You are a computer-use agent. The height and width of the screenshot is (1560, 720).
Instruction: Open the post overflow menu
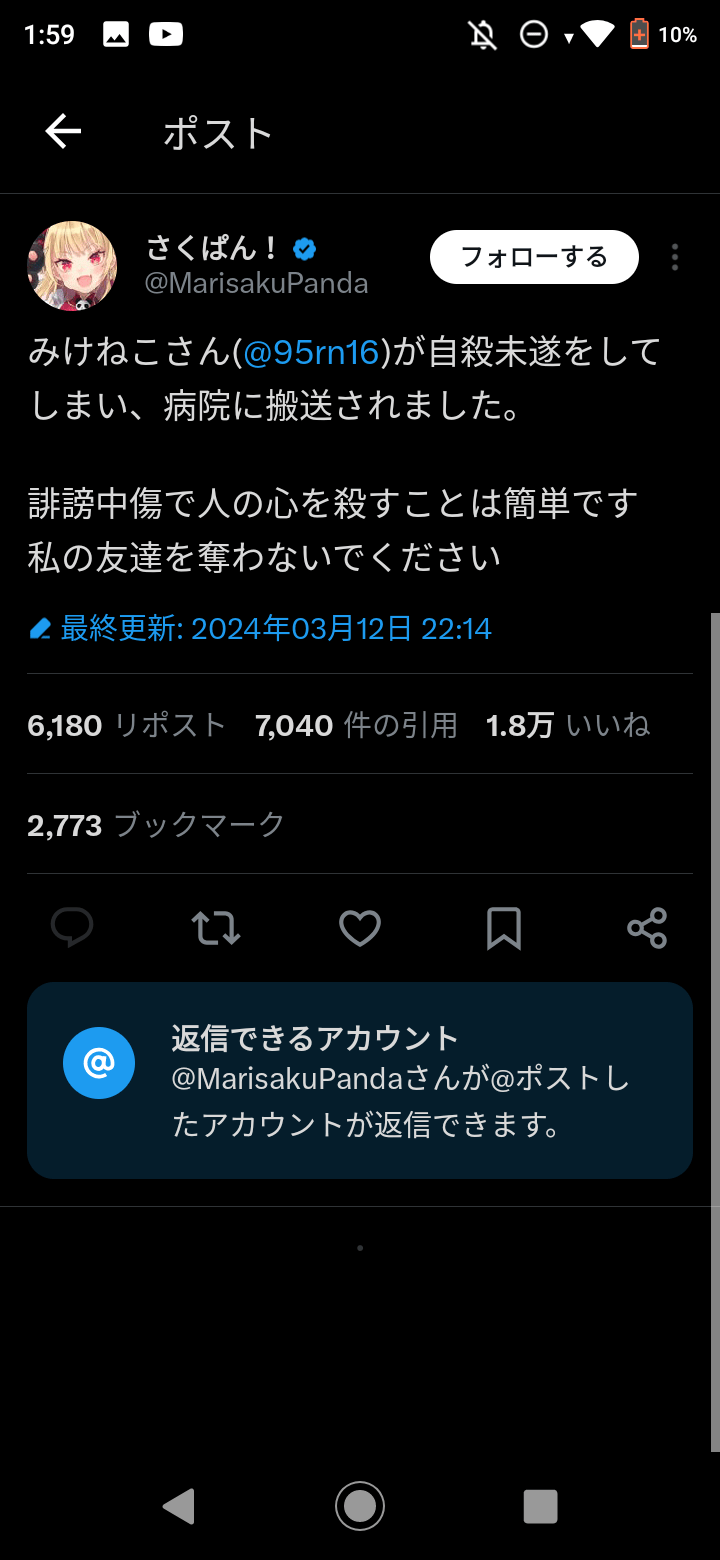[x=675, y=257]
